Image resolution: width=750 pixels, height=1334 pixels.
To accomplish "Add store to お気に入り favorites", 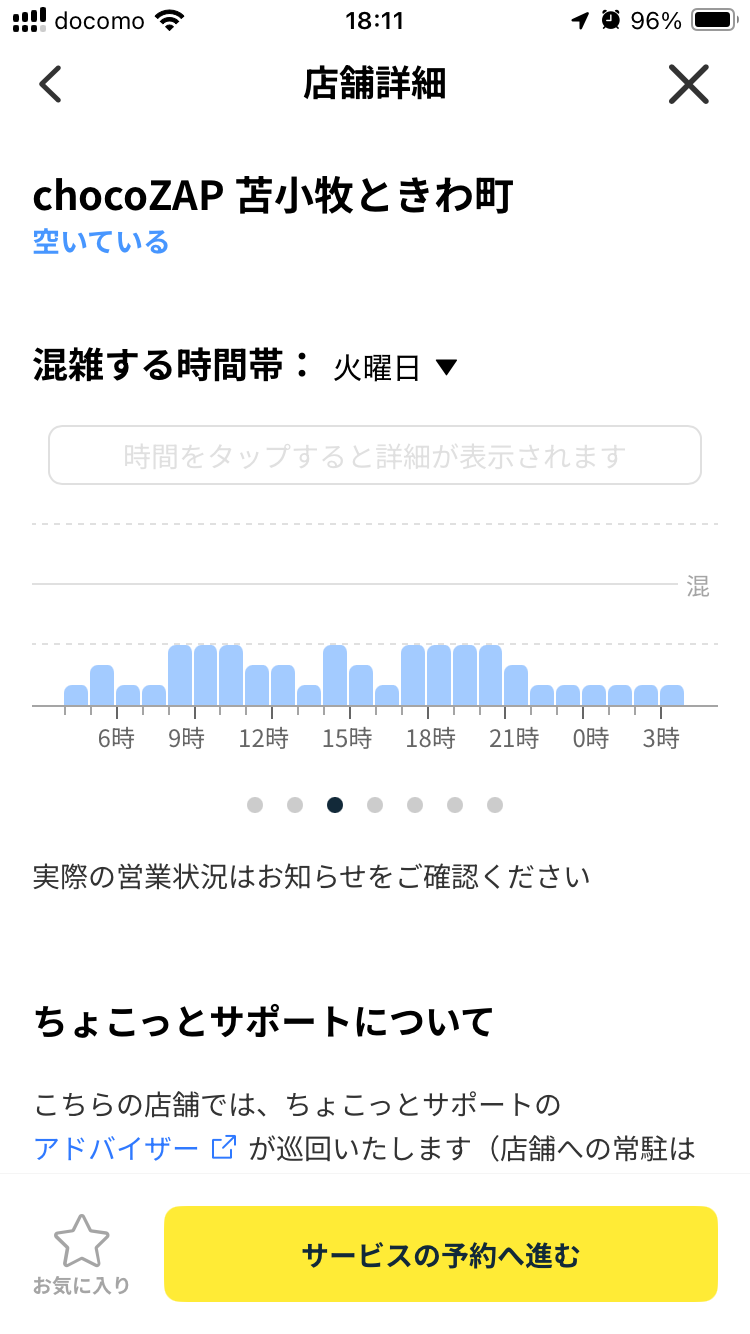I will [x=81, y=1255].
